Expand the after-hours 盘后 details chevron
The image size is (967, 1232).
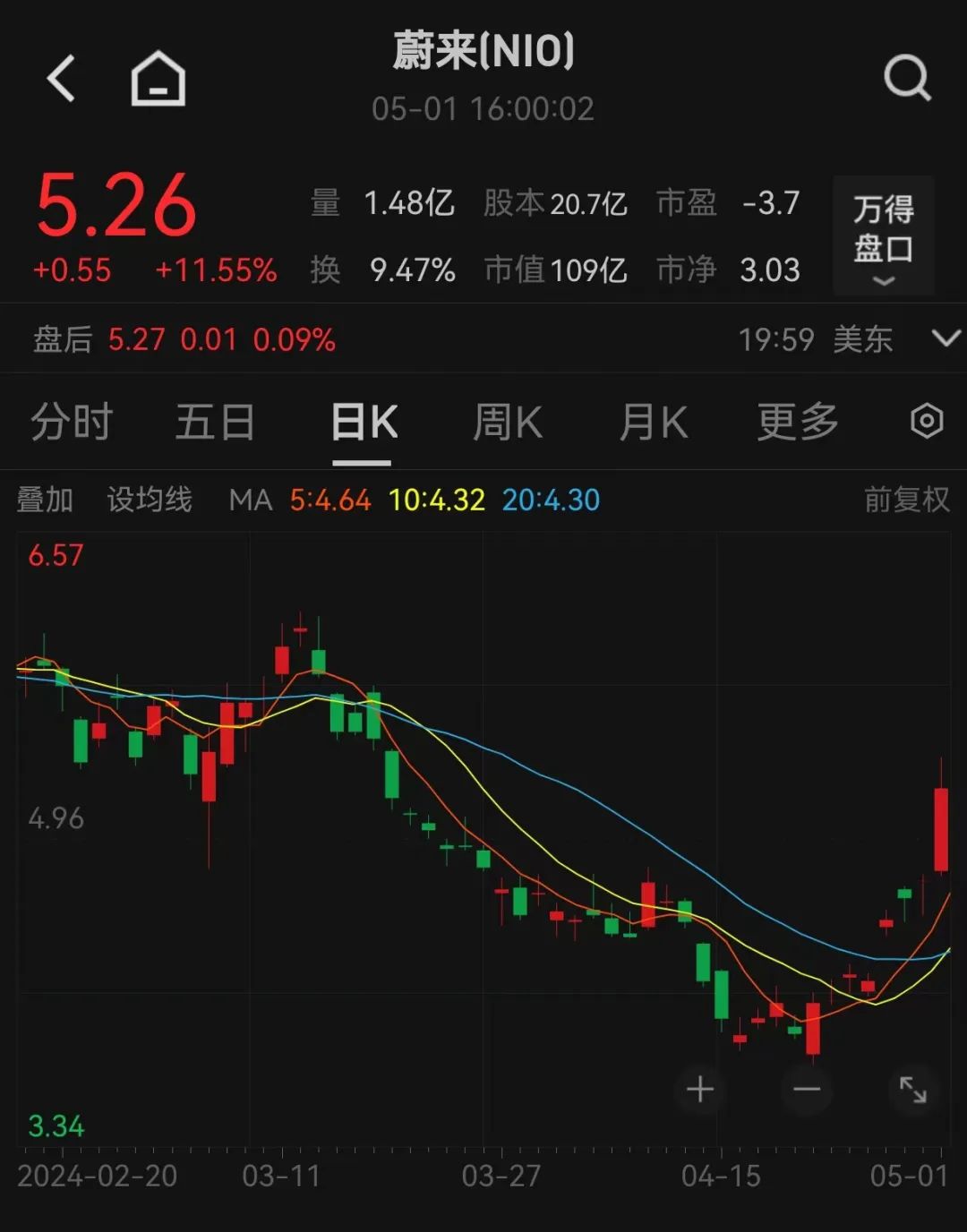click(946, 338)
